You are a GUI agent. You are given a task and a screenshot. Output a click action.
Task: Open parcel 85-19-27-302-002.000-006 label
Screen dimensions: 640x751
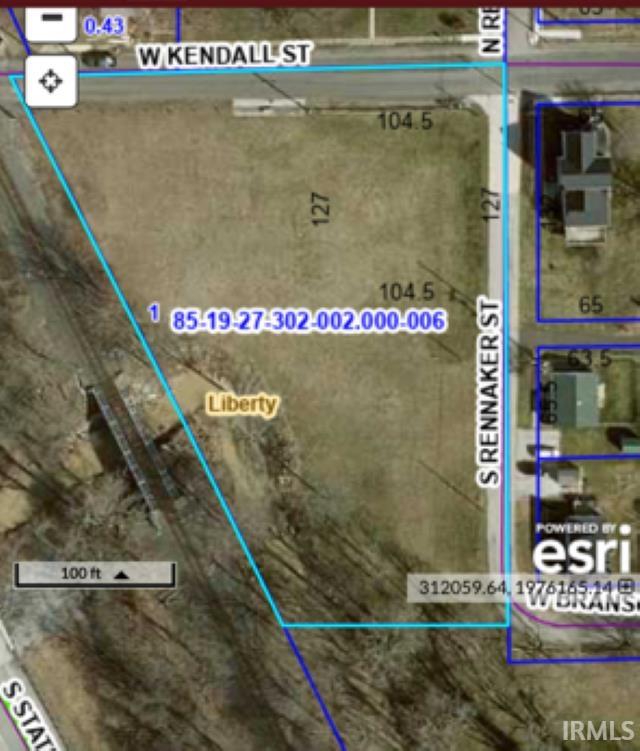click(309, 320)
